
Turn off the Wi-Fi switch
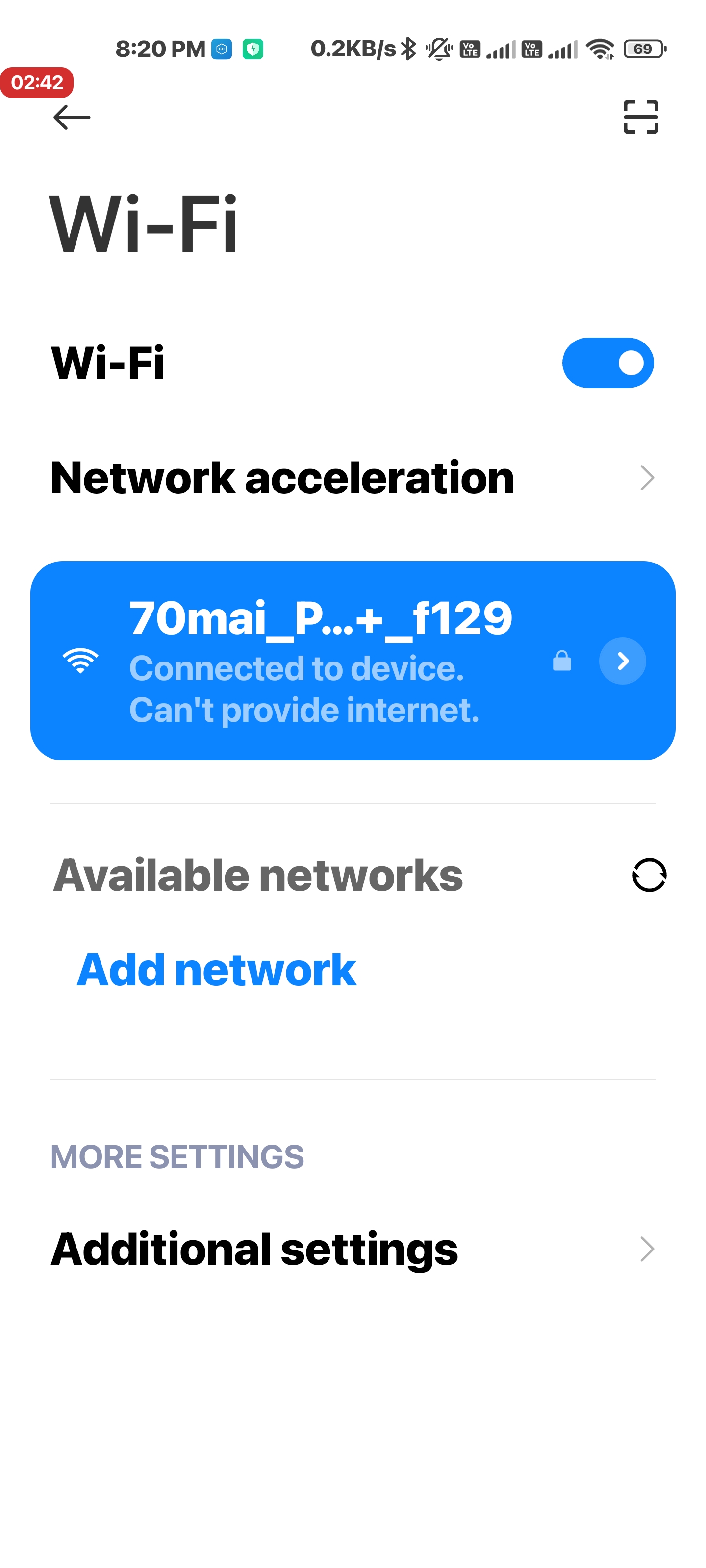pos(607,363)
